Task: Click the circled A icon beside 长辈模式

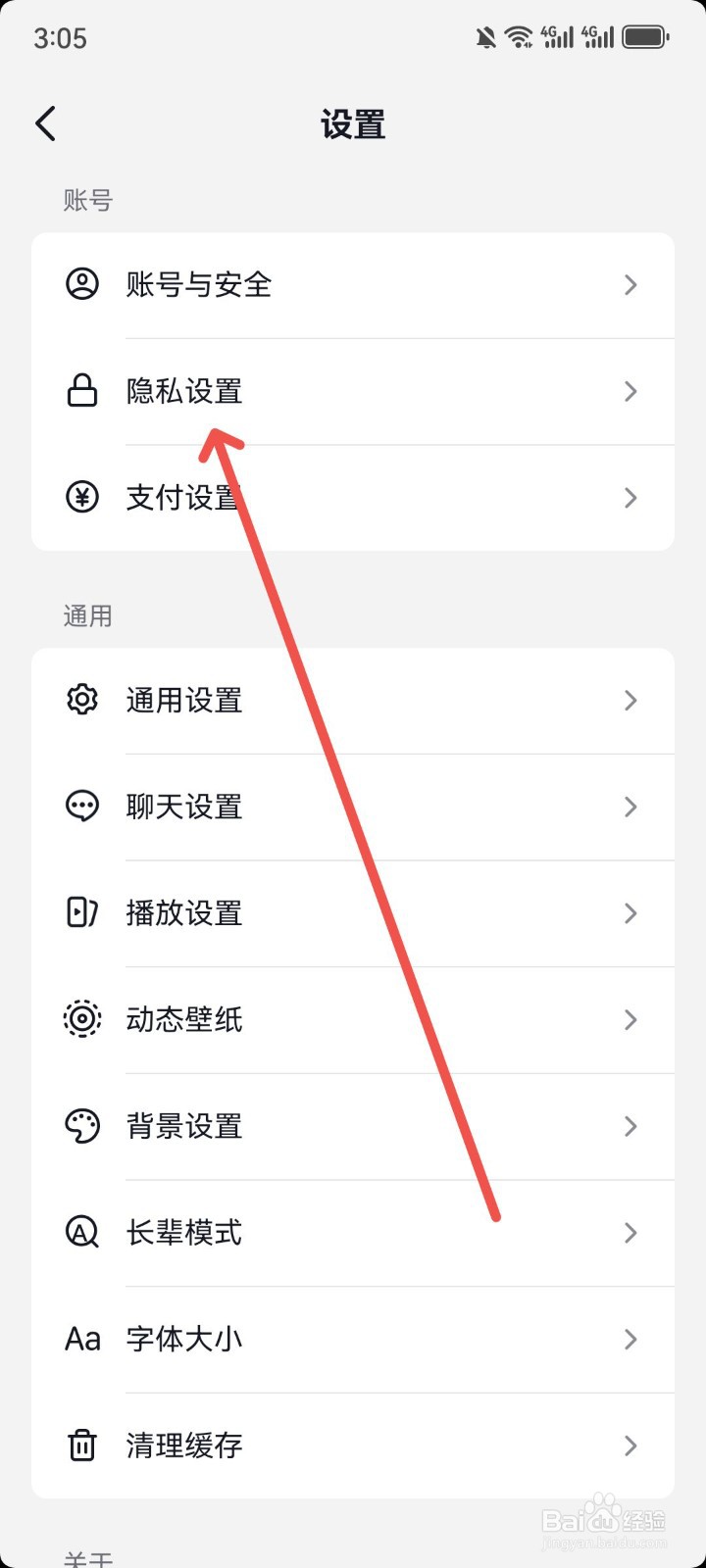Action: coord(82,1233)
